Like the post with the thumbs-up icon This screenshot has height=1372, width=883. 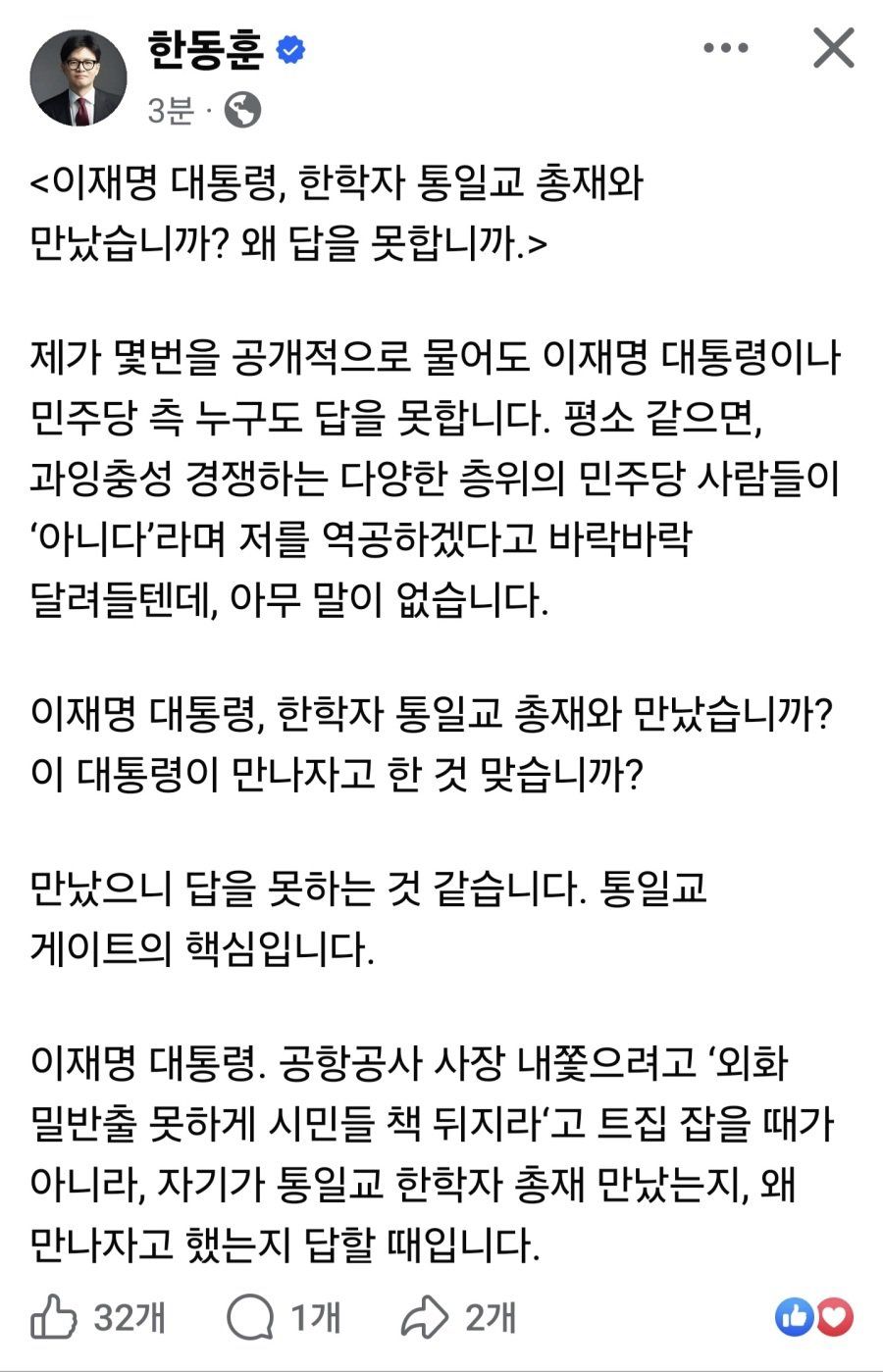tap(54, 1317)
